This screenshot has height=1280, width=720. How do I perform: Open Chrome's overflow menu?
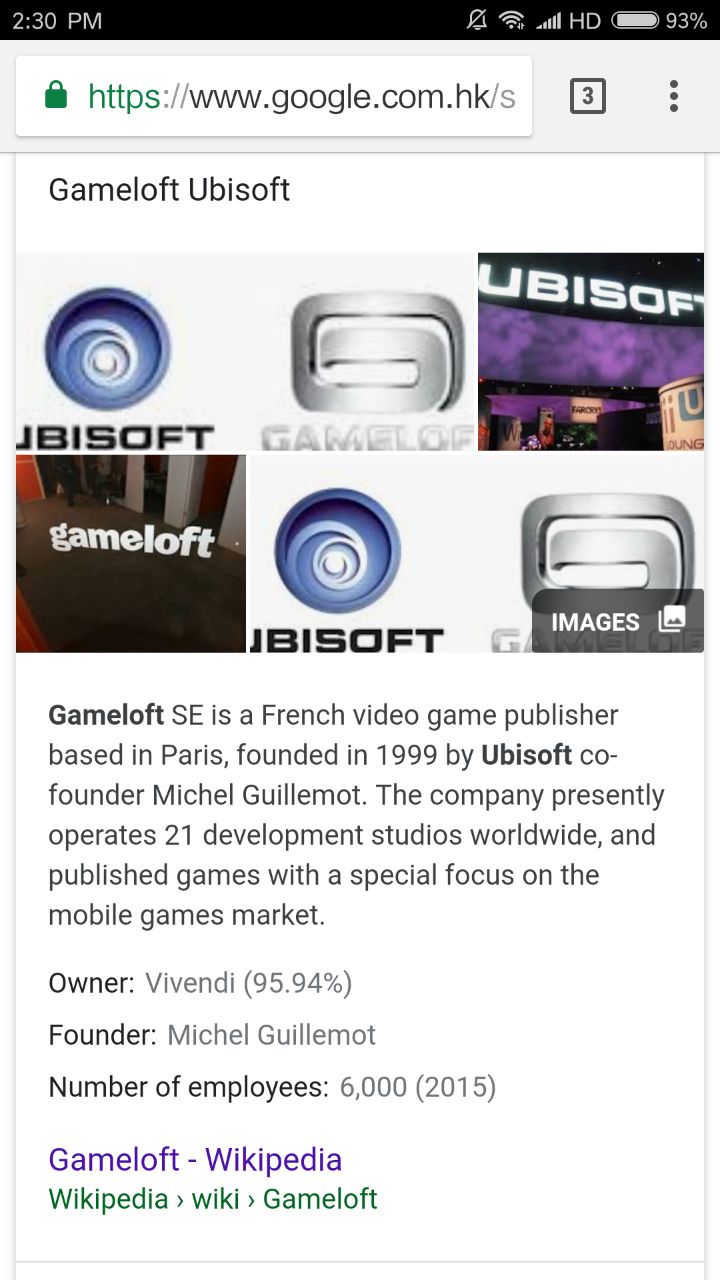click(674, 96)
